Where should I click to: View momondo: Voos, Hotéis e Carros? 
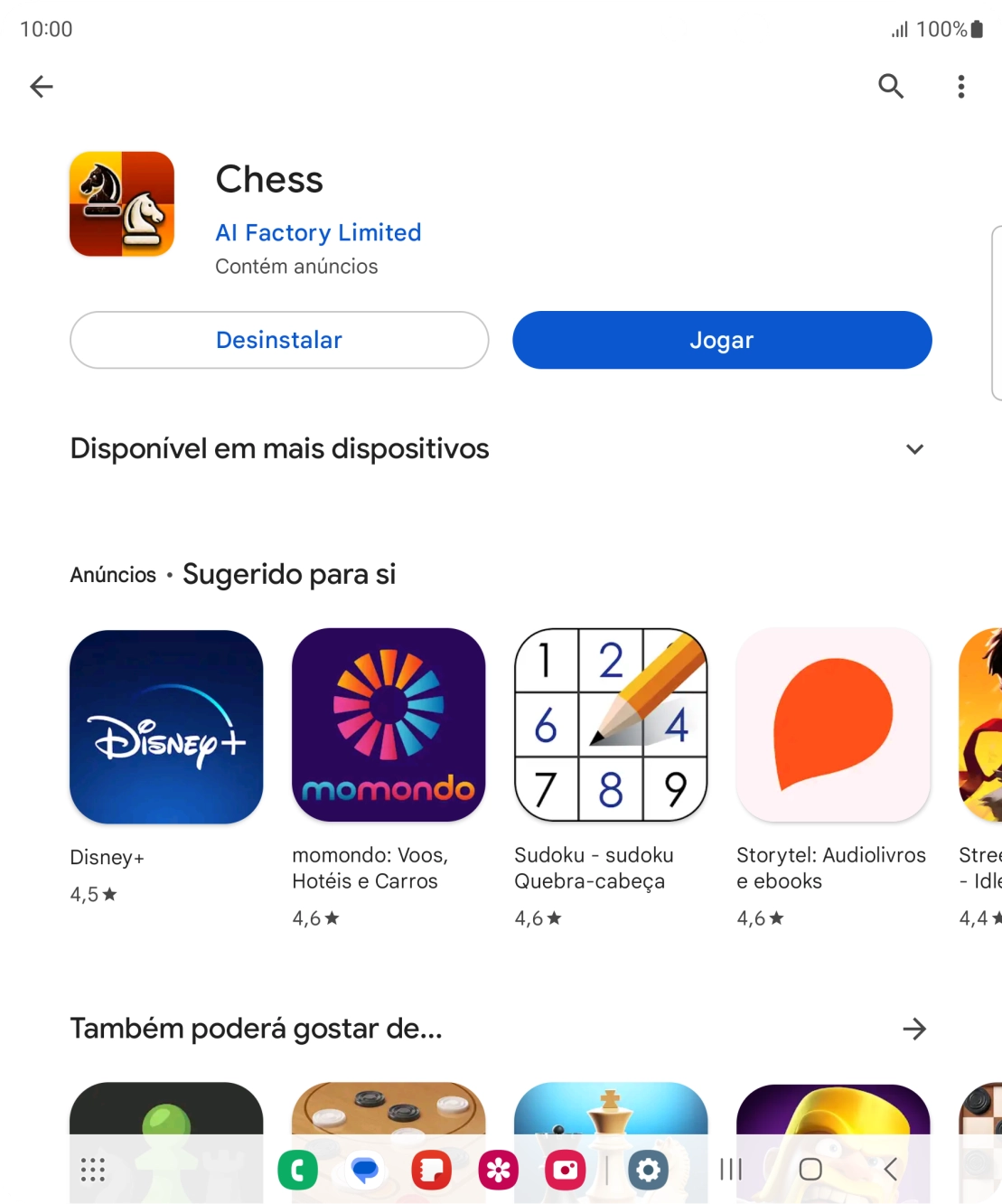click(389, 726)
